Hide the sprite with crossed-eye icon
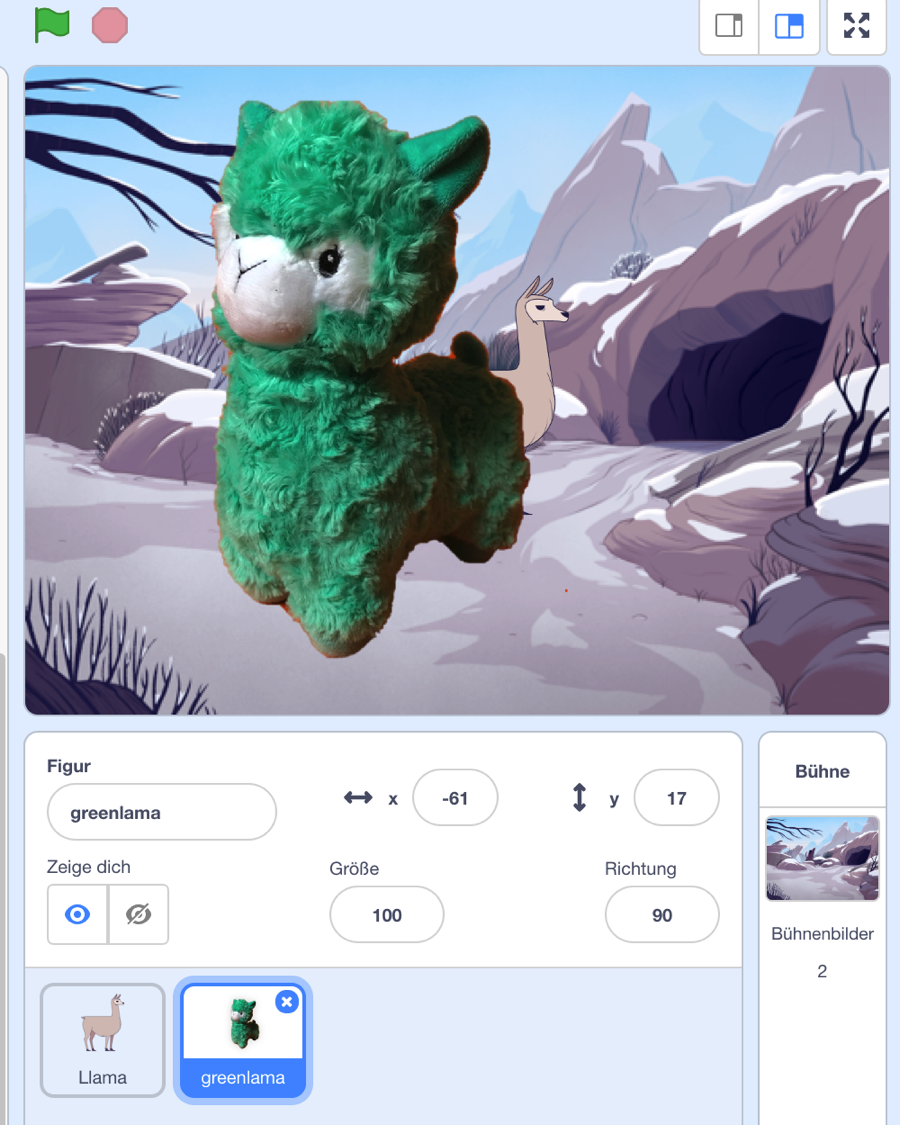The height and width of the screenshot is (1125, 900). (x=138, y=914)
